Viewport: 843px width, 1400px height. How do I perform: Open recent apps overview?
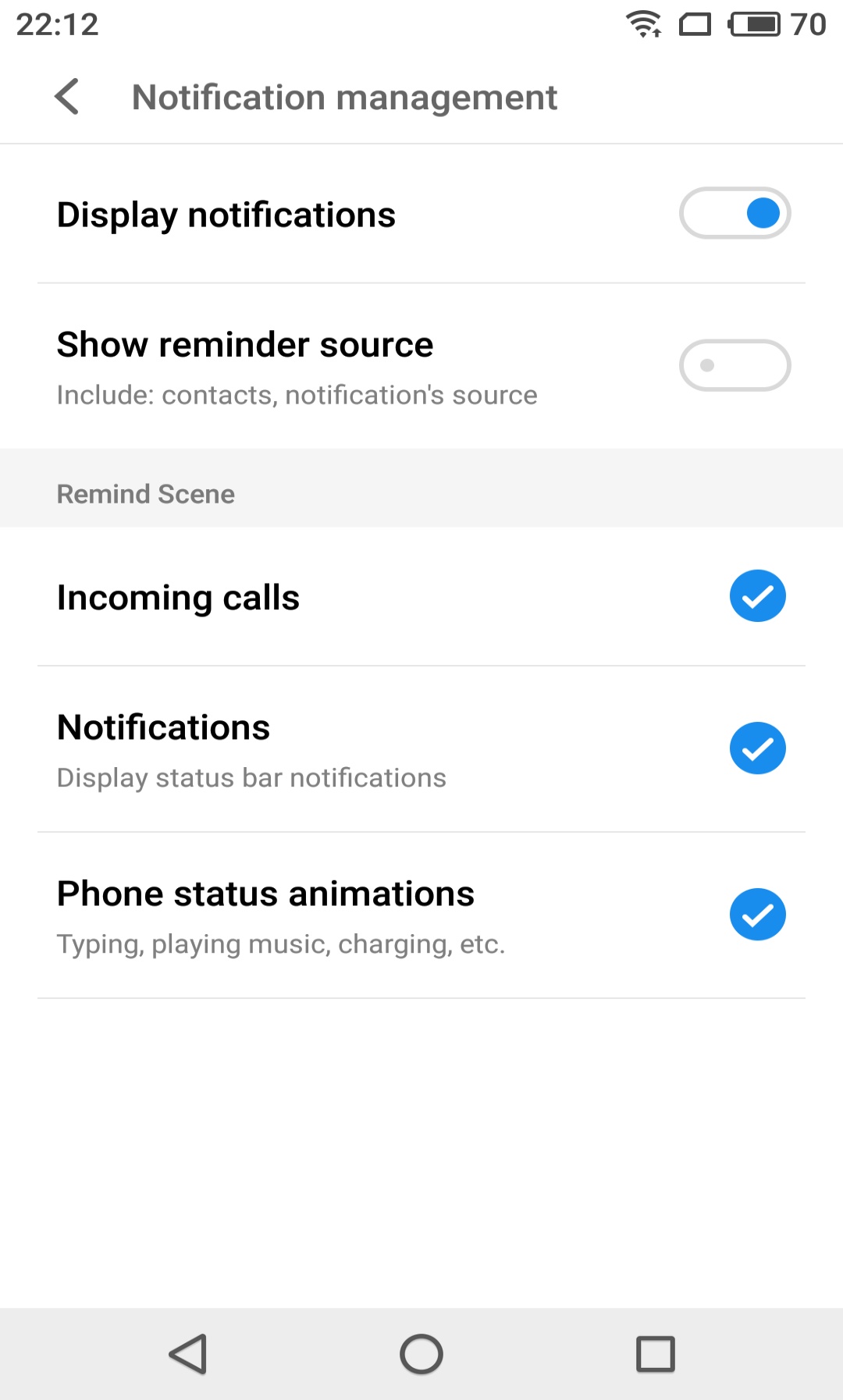656,1354
